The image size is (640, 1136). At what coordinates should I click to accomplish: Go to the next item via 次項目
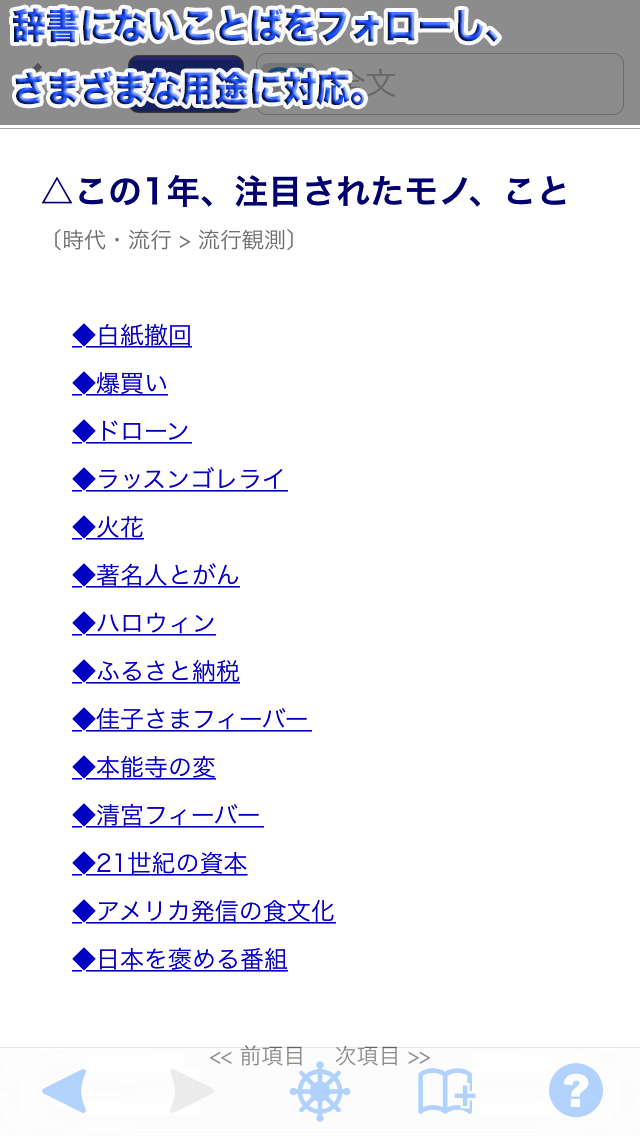tap(383, 1056)
